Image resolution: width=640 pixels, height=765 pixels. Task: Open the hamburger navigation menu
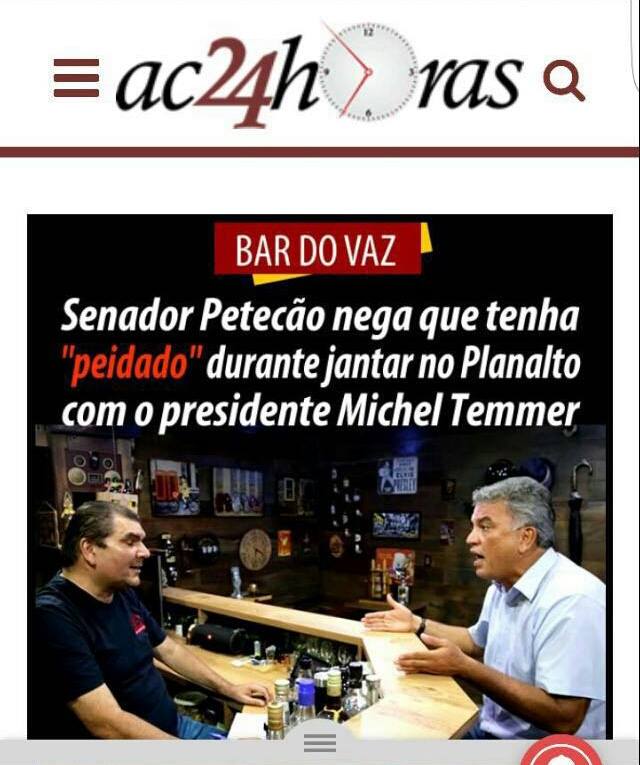click(76, 78)
